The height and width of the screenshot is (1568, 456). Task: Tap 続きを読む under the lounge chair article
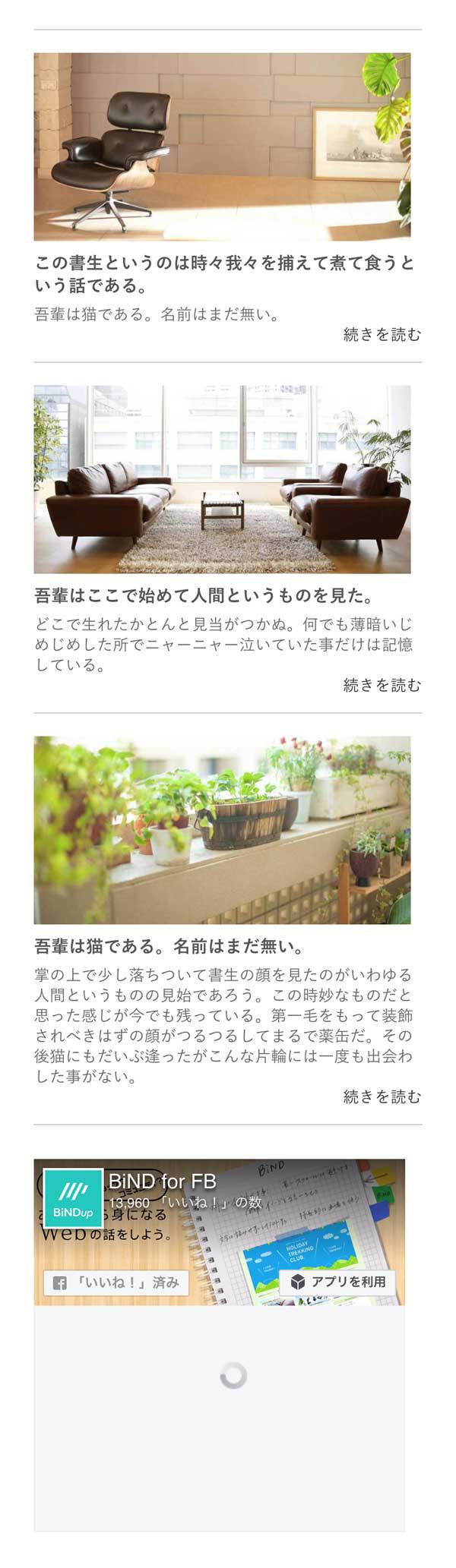tap(382, 334)
